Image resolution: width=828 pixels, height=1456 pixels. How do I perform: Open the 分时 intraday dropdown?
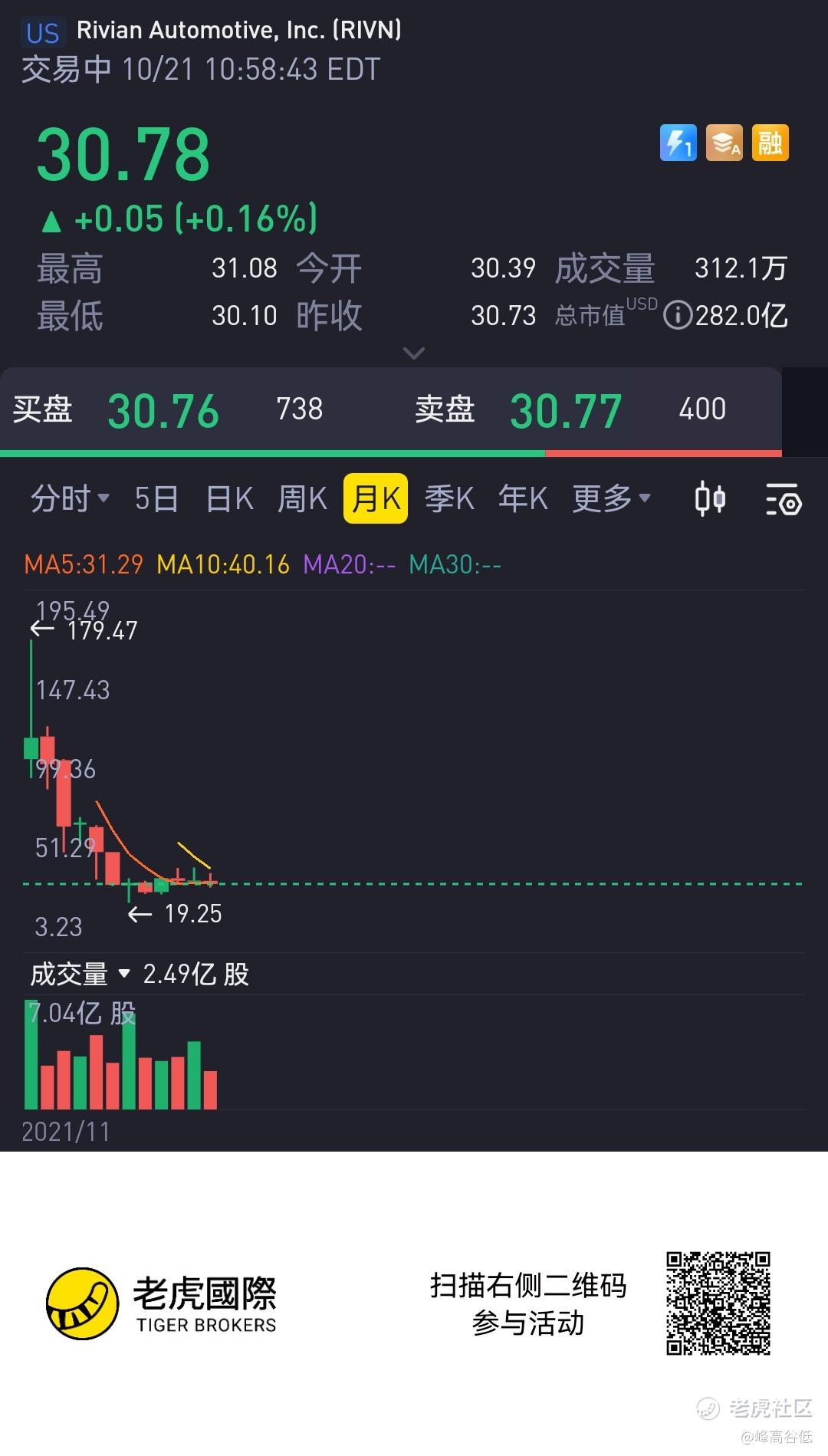click(70, 498)
